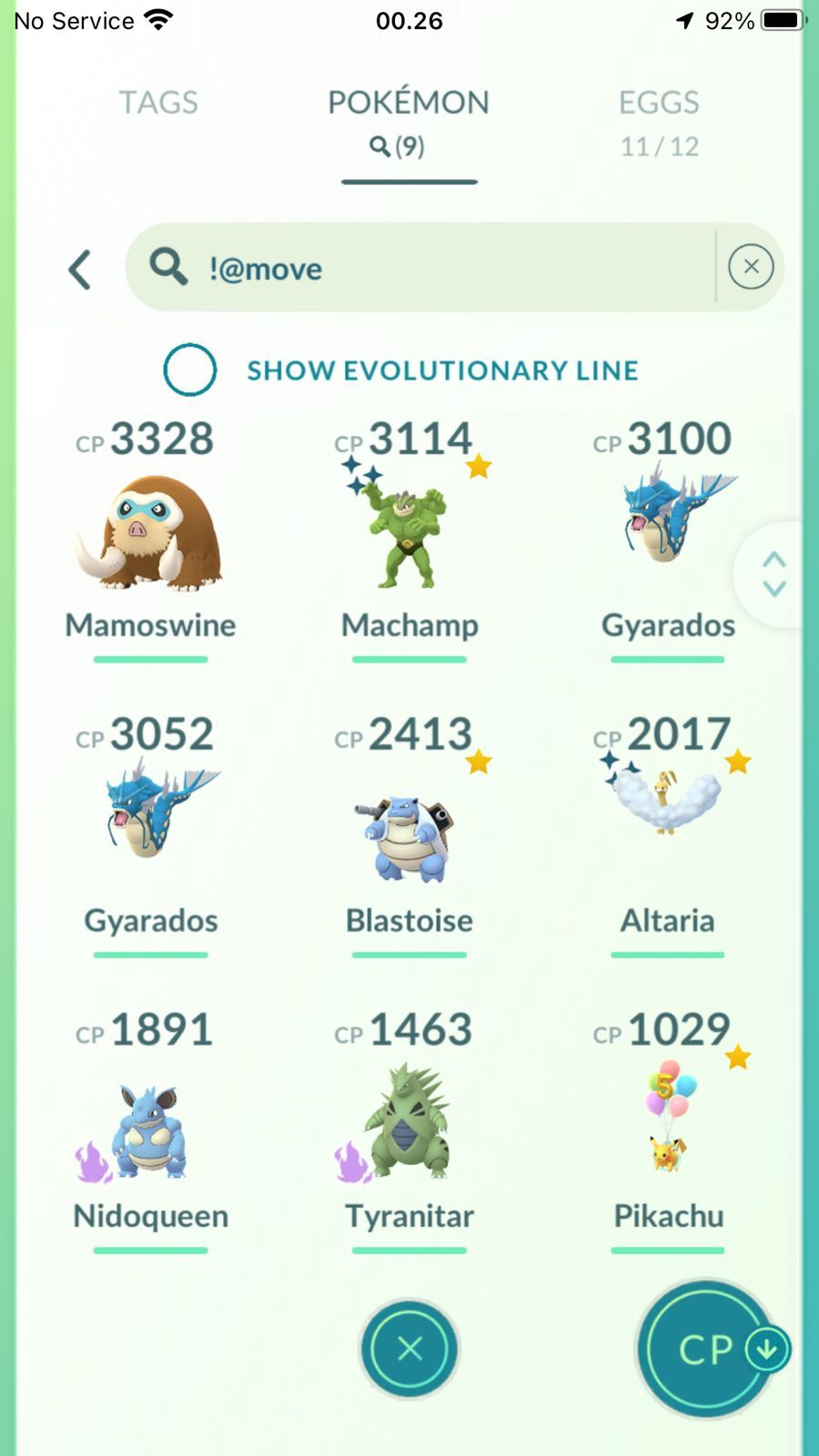Tap the fast scroll arrows handle
The width and height of the screenshot is (819, 1456).
[773, 574]
